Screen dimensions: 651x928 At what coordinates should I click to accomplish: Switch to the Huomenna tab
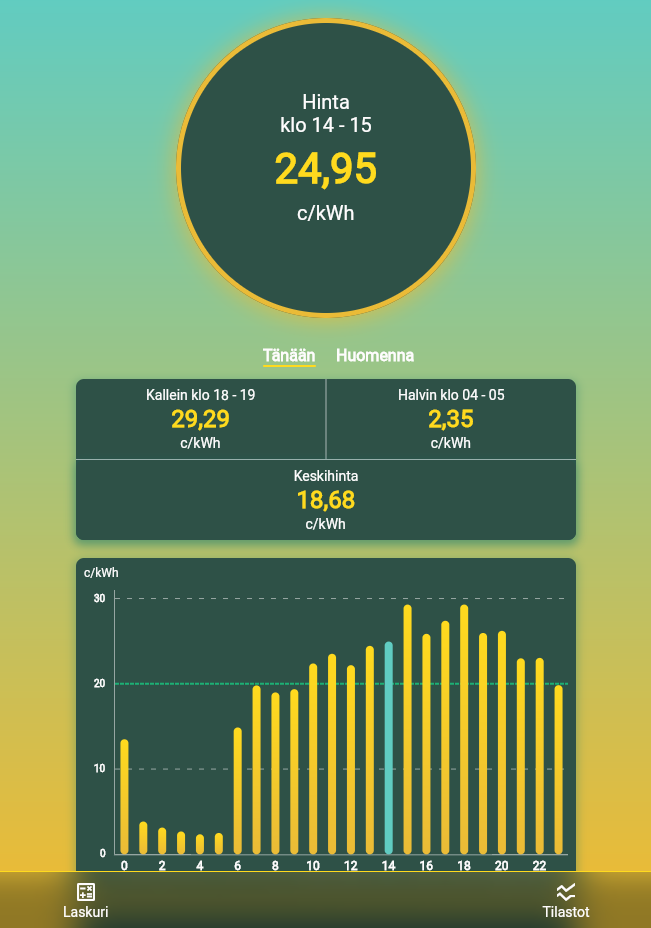(x=375, y=356)
